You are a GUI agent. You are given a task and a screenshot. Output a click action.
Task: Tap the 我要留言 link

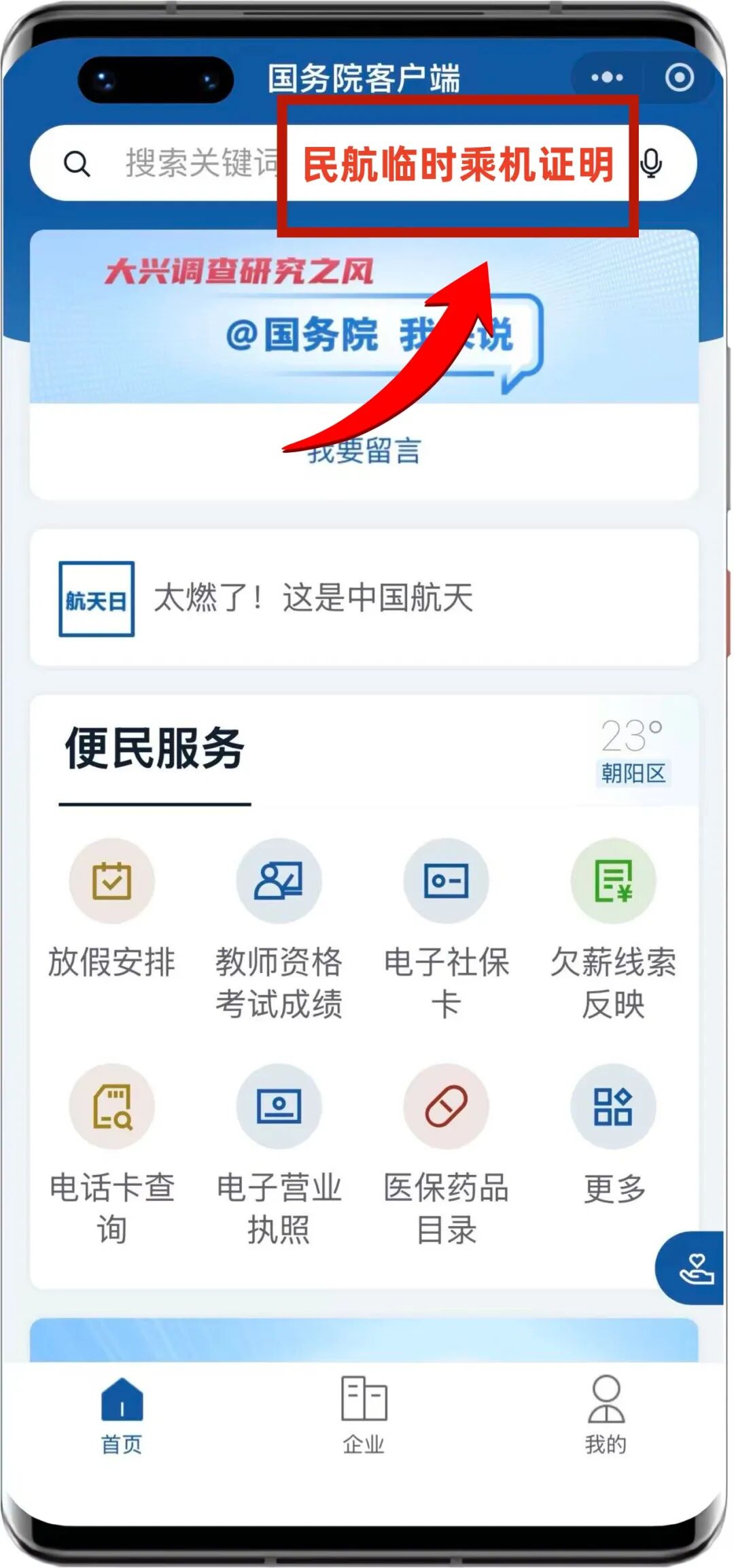pos(365,451)
